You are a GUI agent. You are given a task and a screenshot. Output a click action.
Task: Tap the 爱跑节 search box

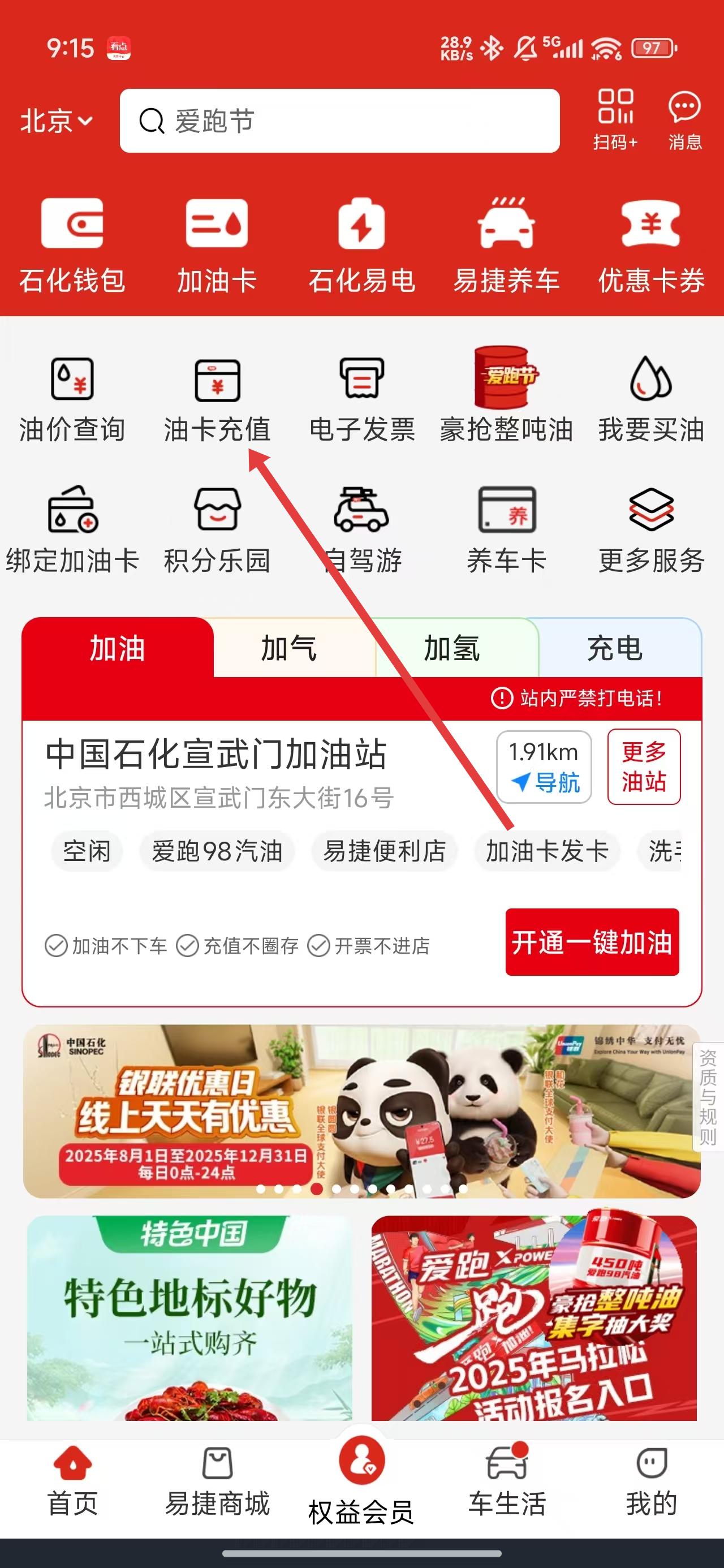click(339, 120)
